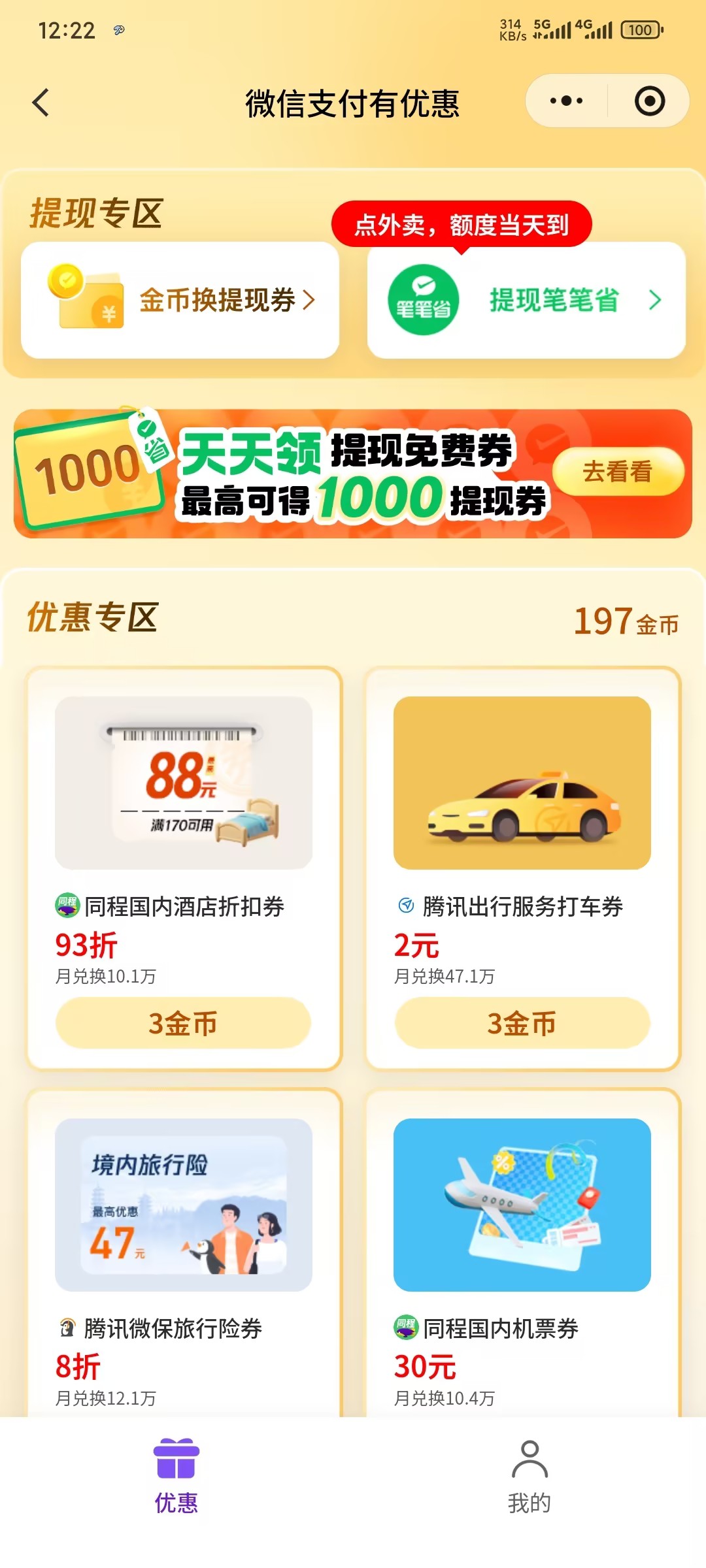Viewport: 706px width, 1568px height.
Task: Open 提现笔笔省 card
Action: [526, 300]
